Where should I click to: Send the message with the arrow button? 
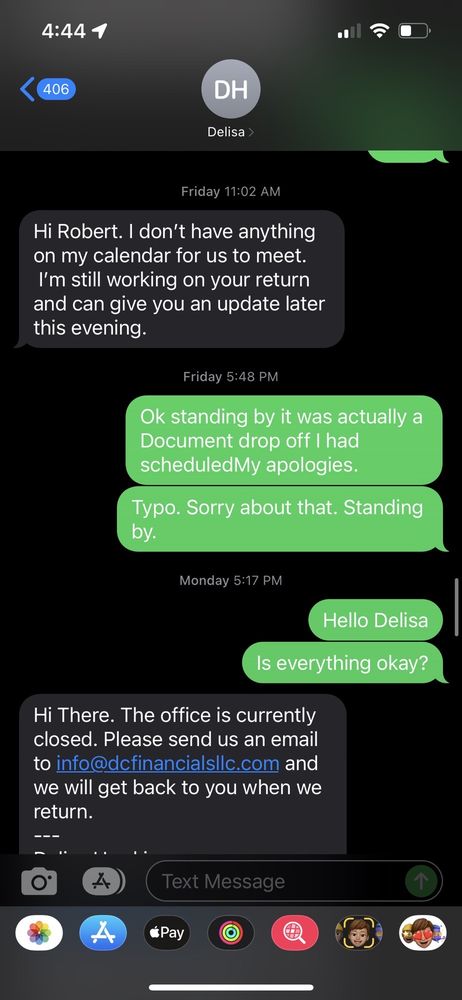pos(422,881)
